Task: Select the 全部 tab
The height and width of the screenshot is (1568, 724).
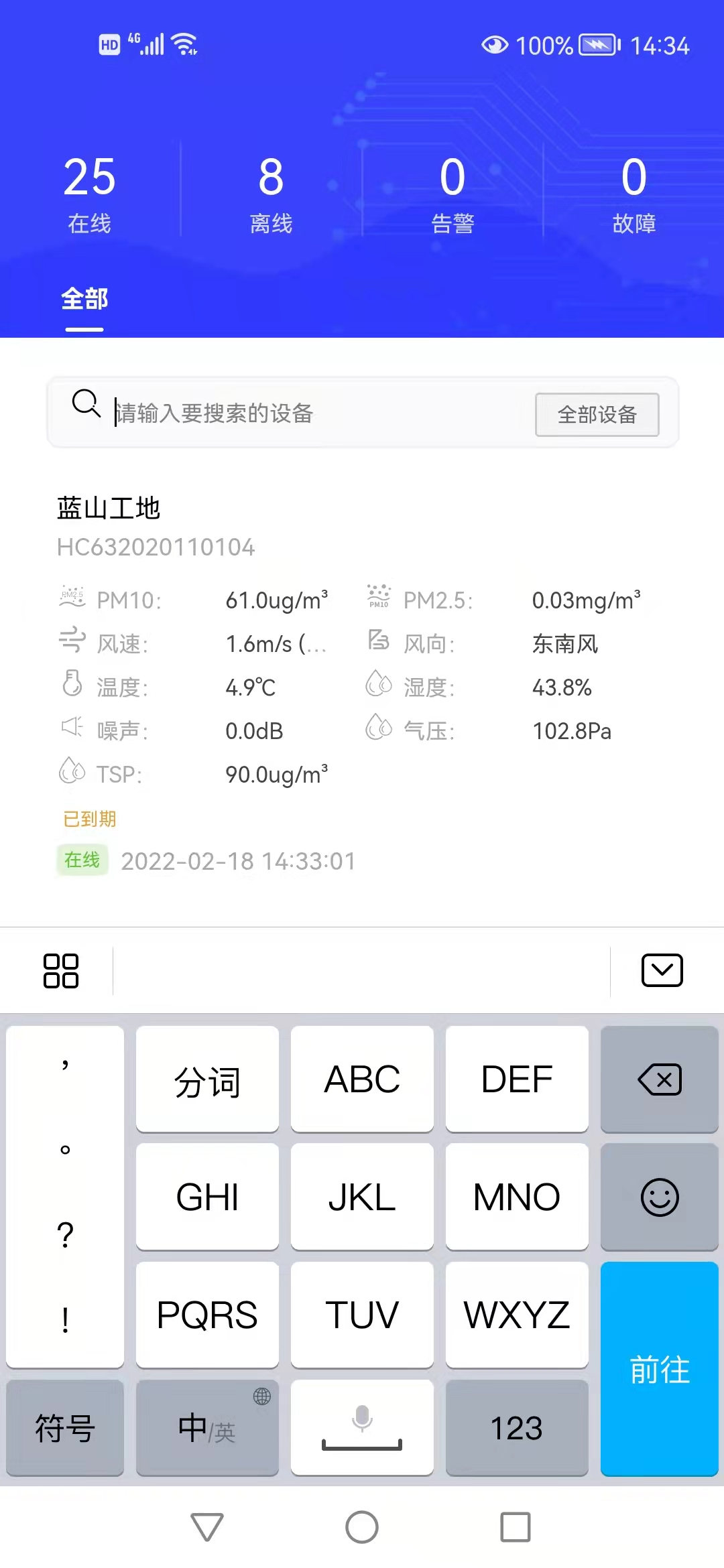Action: 84,300
